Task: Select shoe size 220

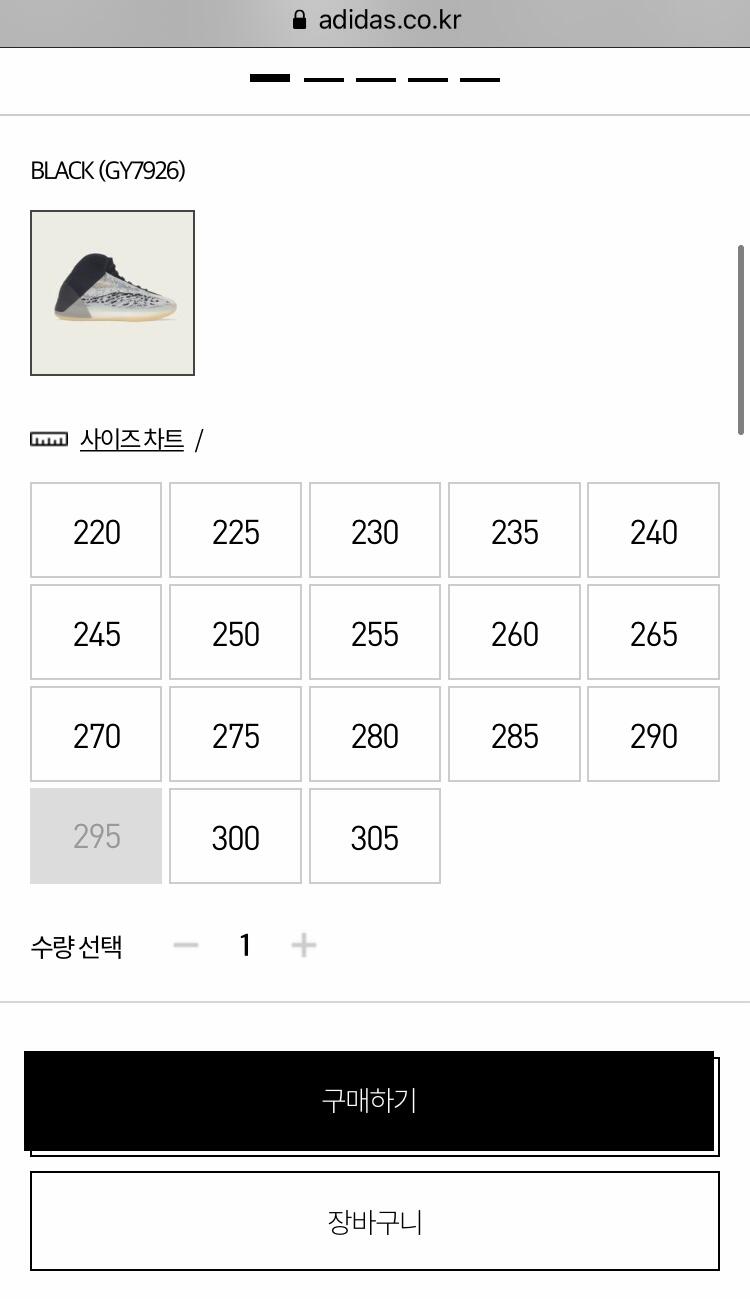Action: pos(96,531)
